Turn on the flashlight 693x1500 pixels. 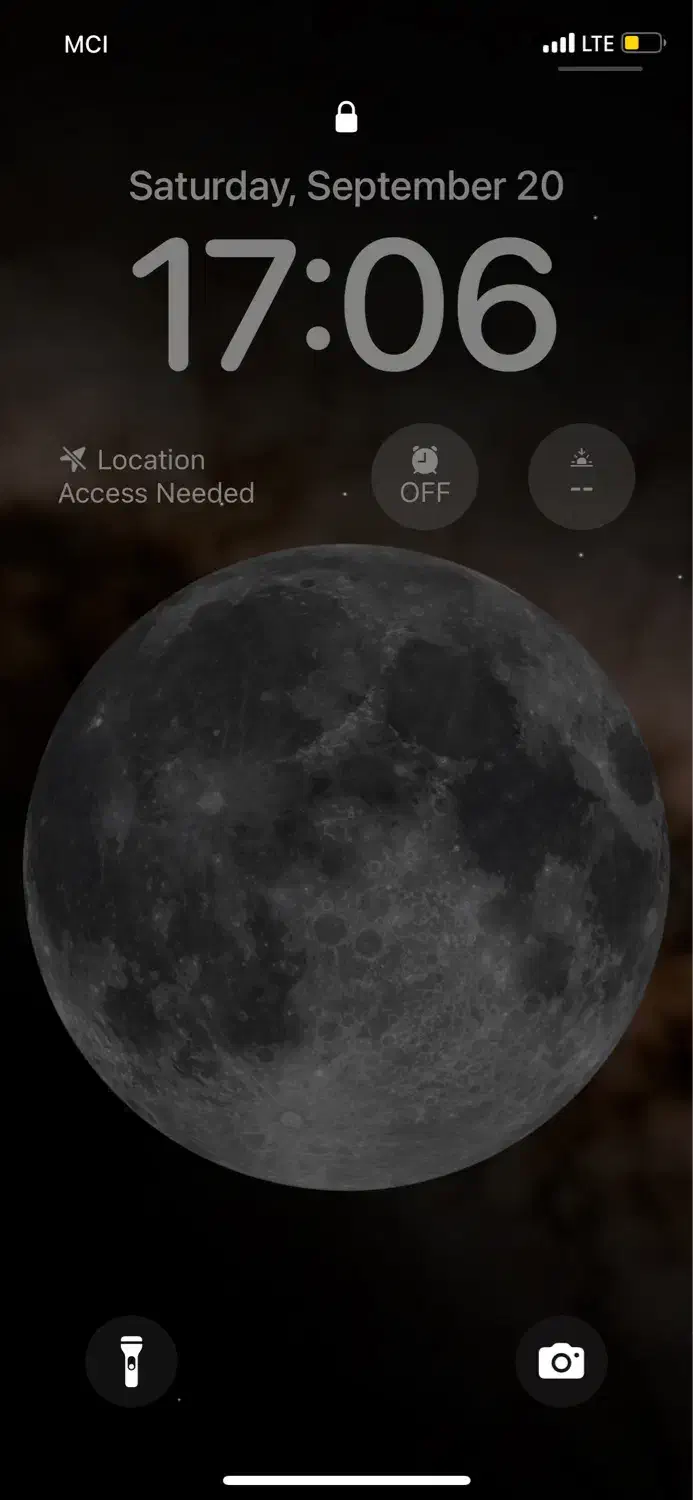(131, 1361)
